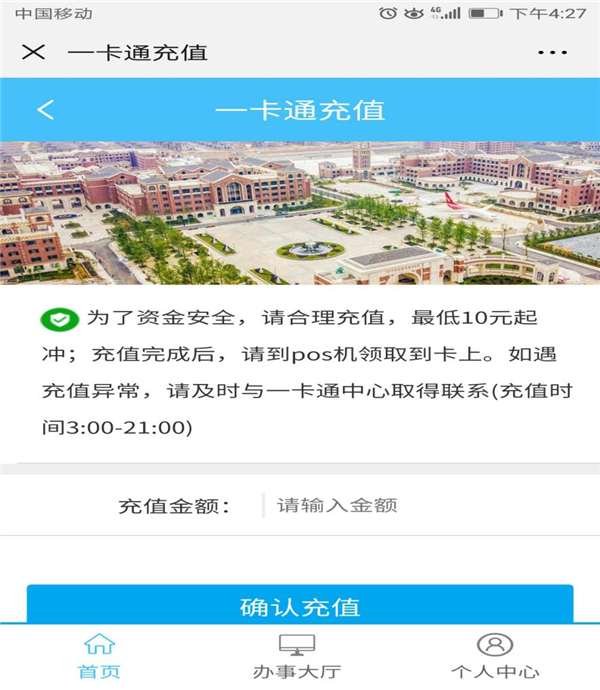This screenshot has width=600, height=690.
Task: Switch to the 首页 tab
Action: point(99,656)
